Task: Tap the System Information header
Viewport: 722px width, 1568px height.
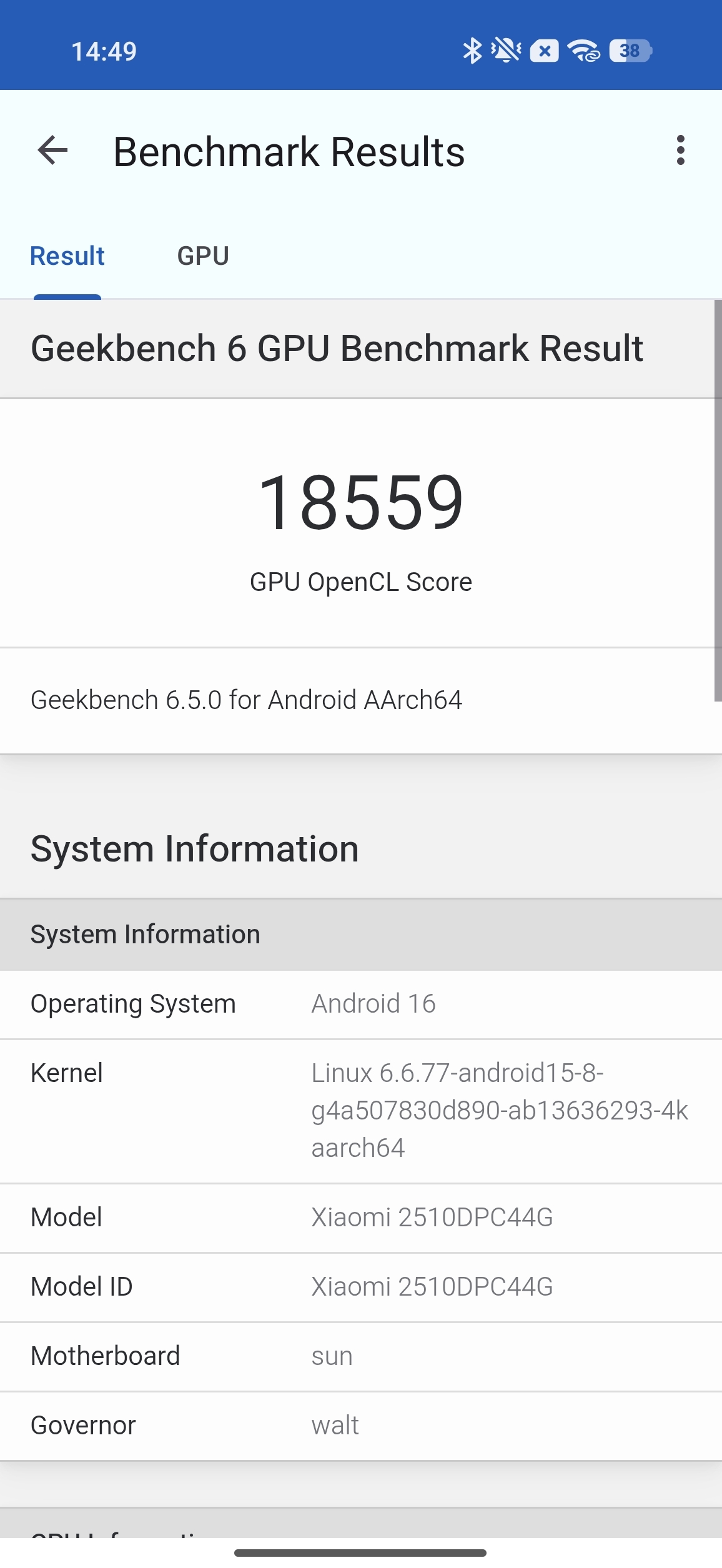Action: 195,848
